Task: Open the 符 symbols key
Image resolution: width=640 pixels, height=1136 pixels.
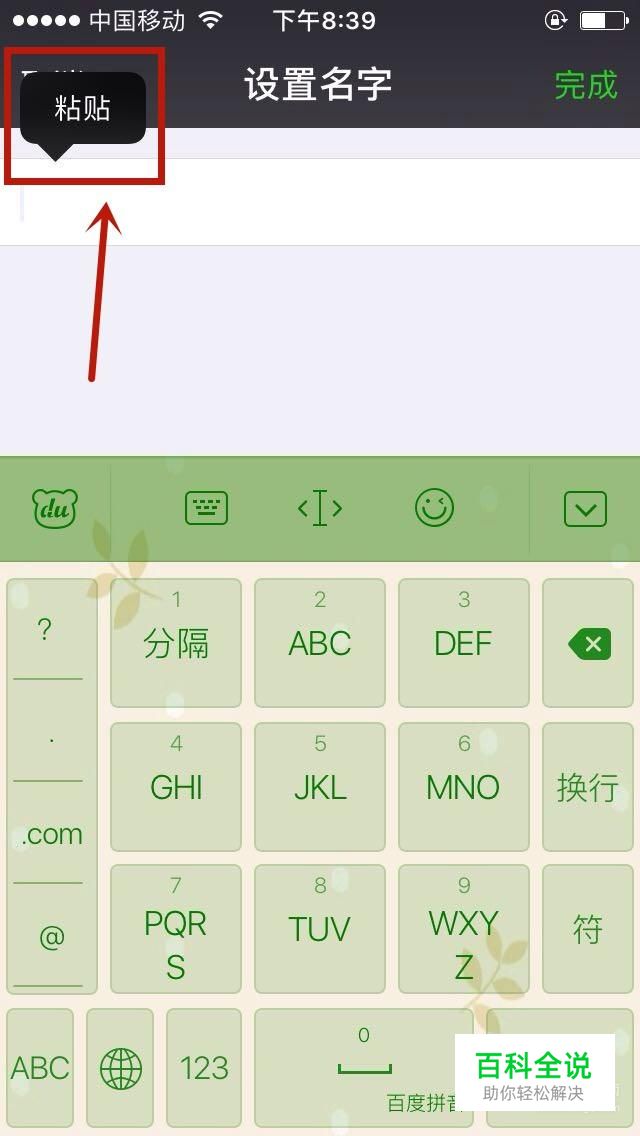Action: point(588,929)
